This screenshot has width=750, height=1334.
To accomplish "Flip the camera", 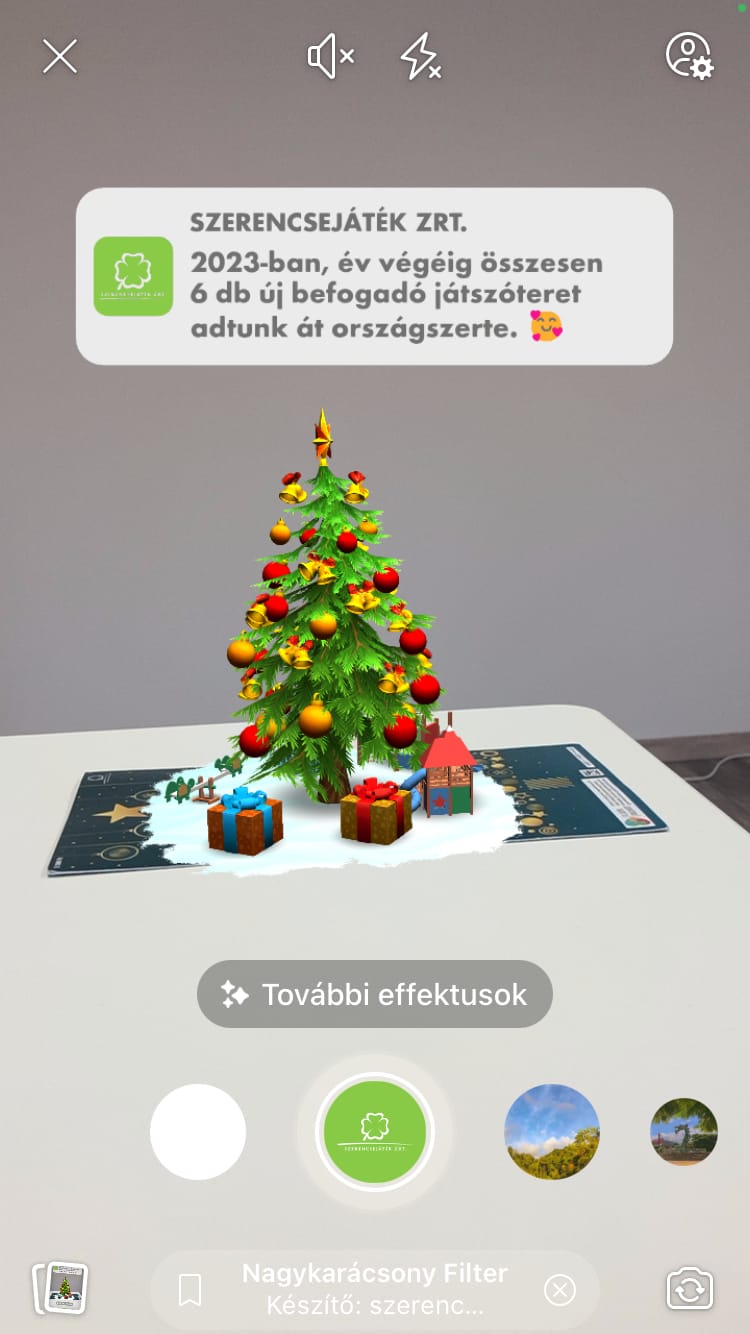I will 690,1289.
